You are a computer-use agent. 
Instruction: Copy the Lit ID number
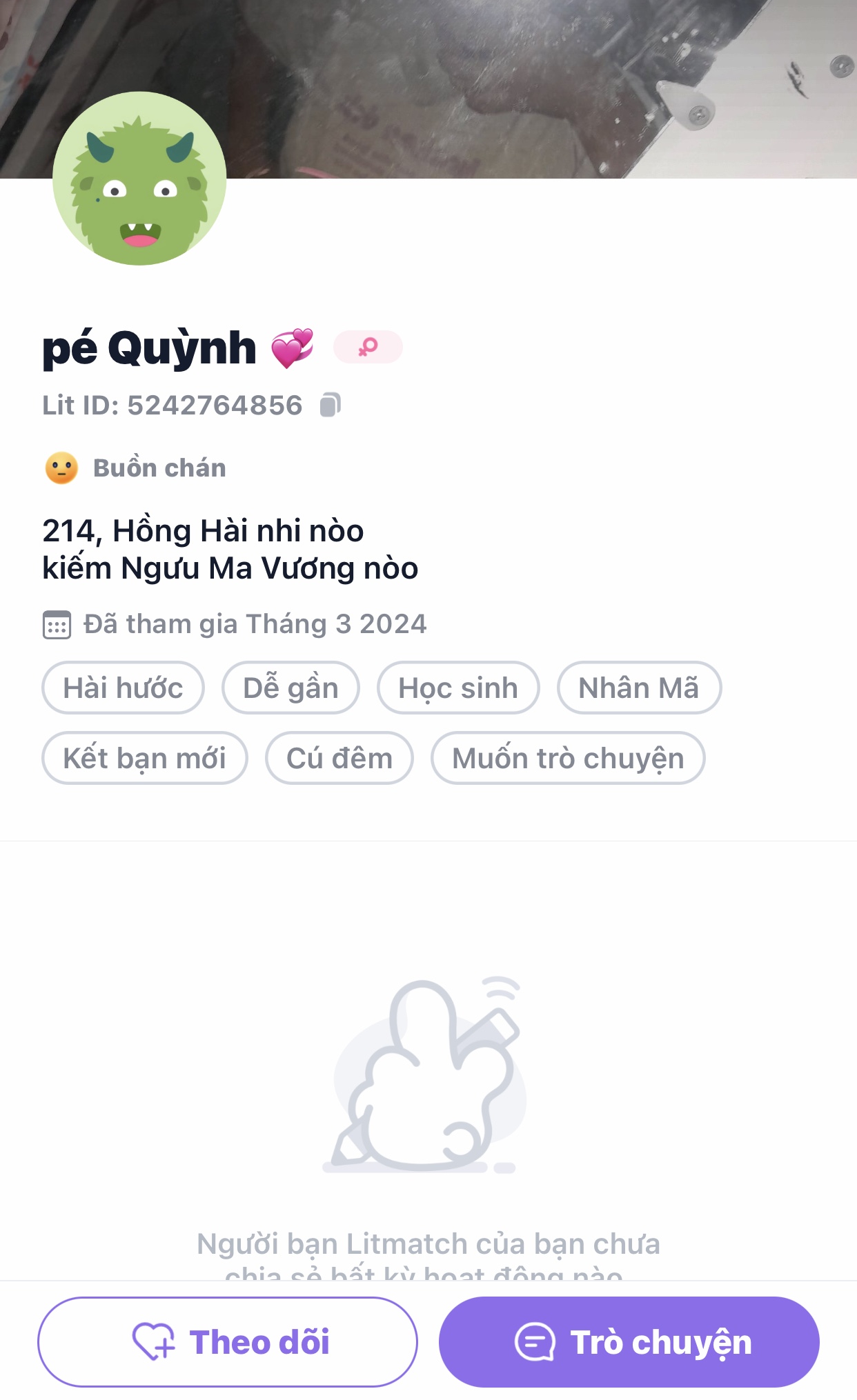(x=330, y=405)
